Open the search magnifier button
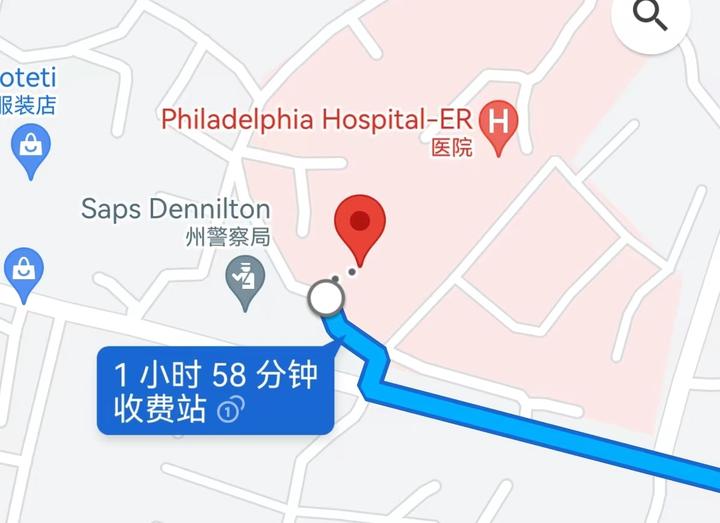The width and height of the screenshot is (720, 523). [x=652, y=18]
